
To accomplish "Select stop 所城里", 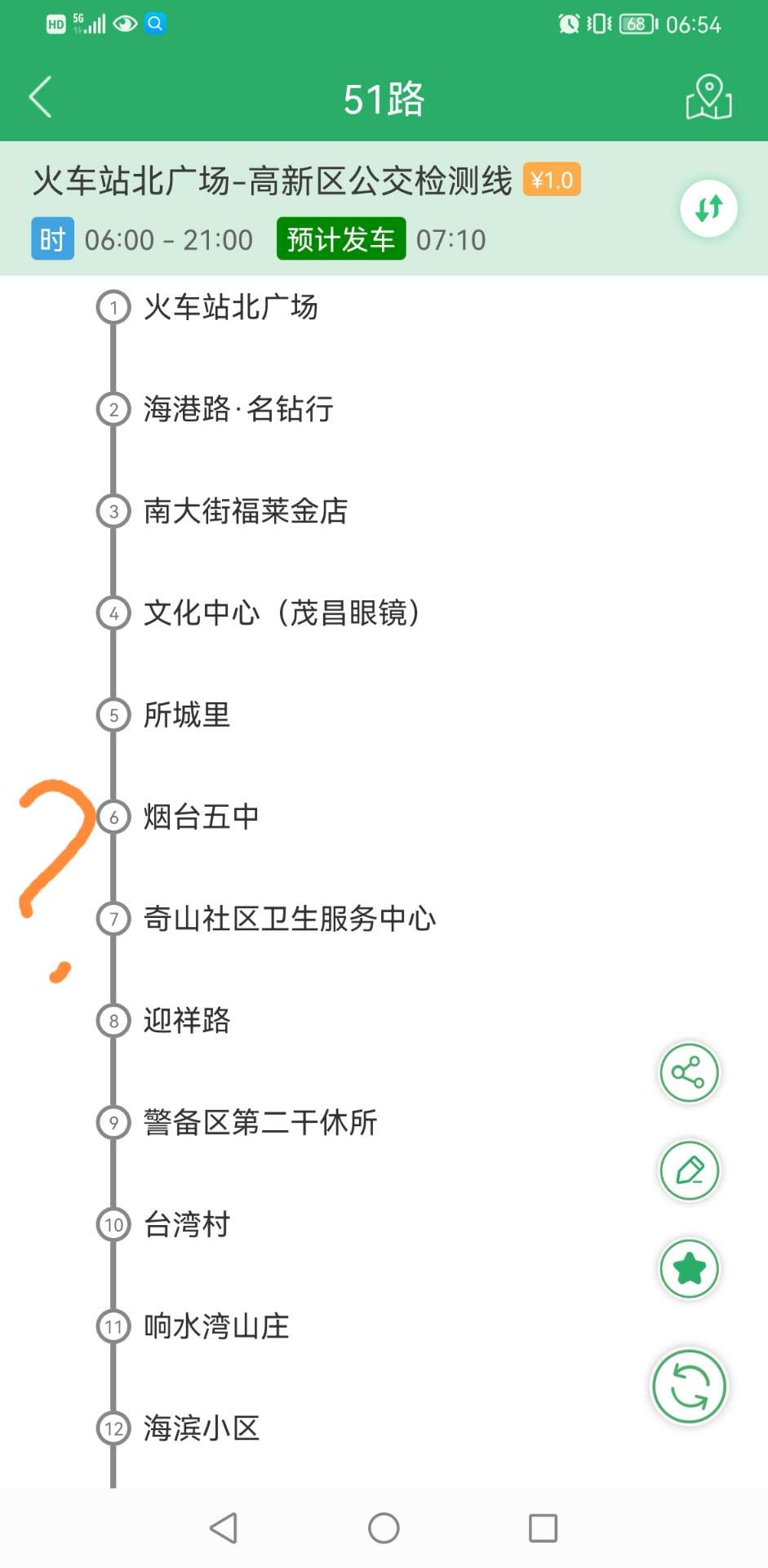I will point(186,715).
